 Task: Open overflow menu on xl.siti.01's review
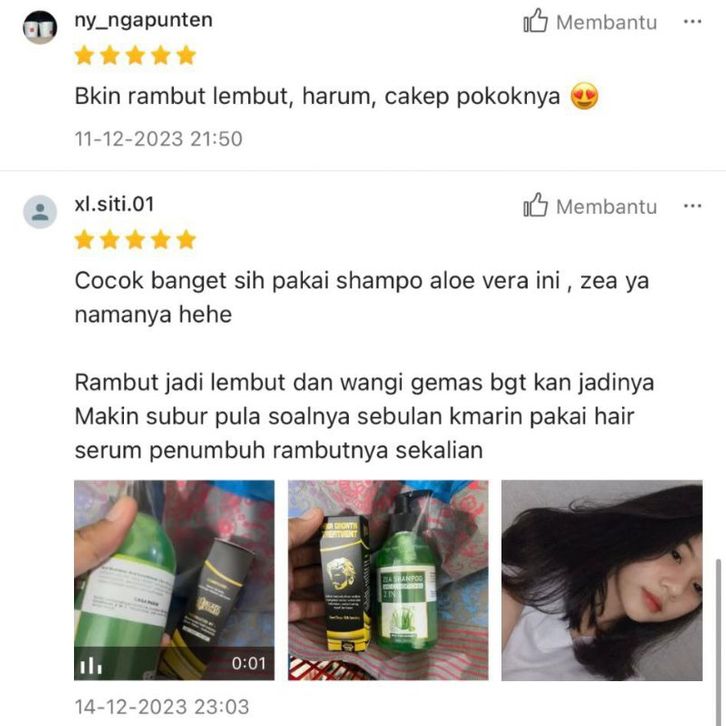pyautogui.click(x=692, y=206)
